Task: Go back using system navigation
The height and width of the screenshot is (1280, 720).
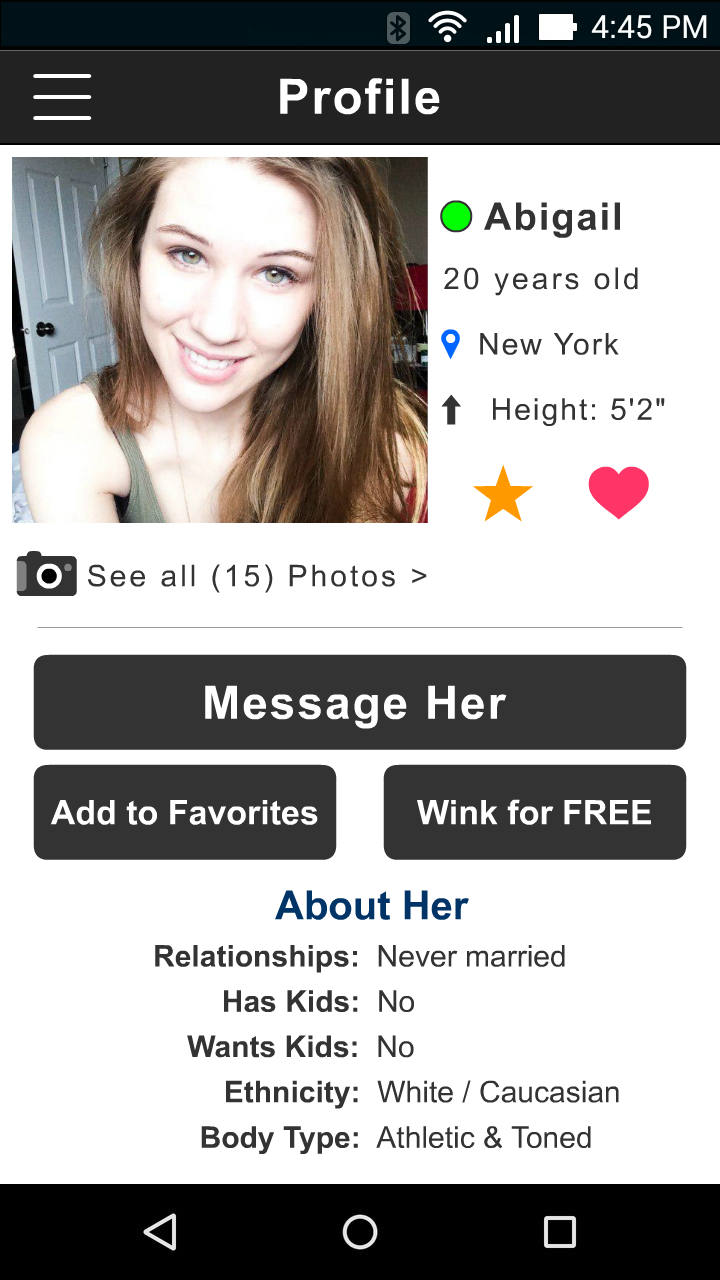Action: (160, 1232)
